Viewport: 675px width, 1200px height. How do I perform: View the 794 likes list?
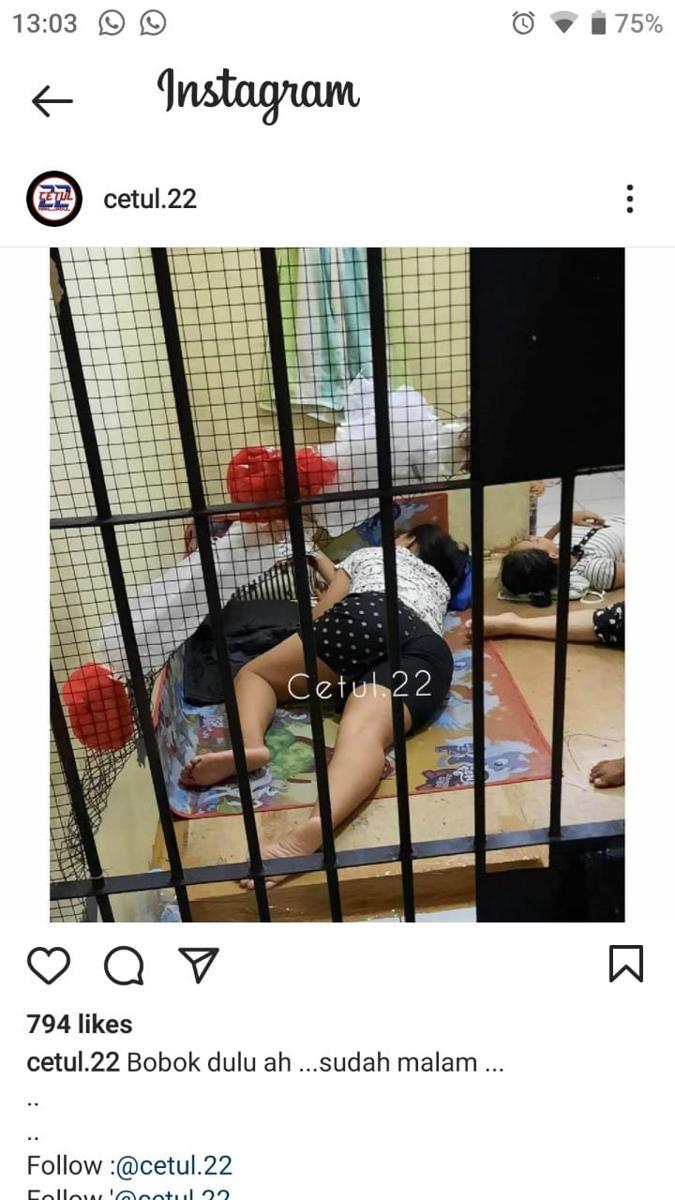79,1024
